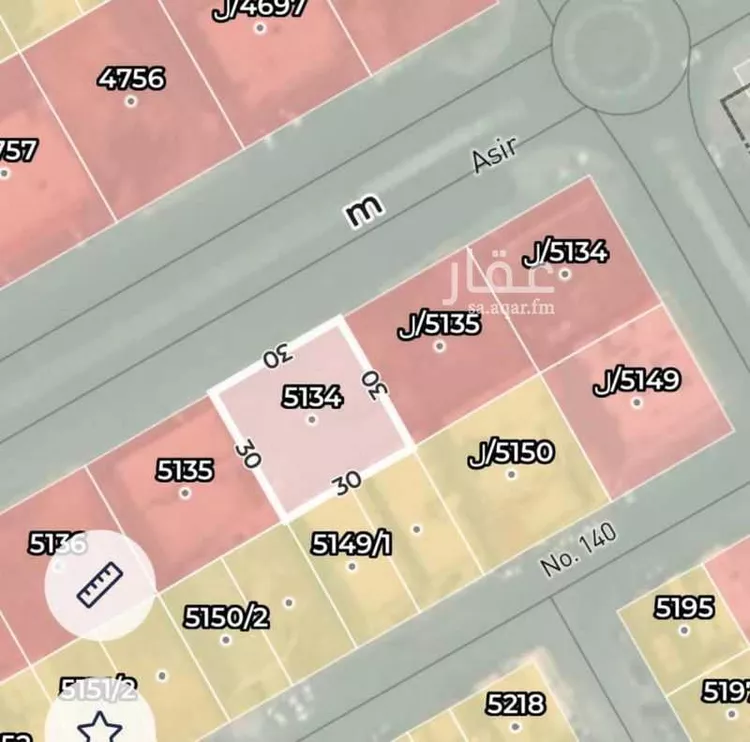Open the ruler measurement tool

(100, 585)
